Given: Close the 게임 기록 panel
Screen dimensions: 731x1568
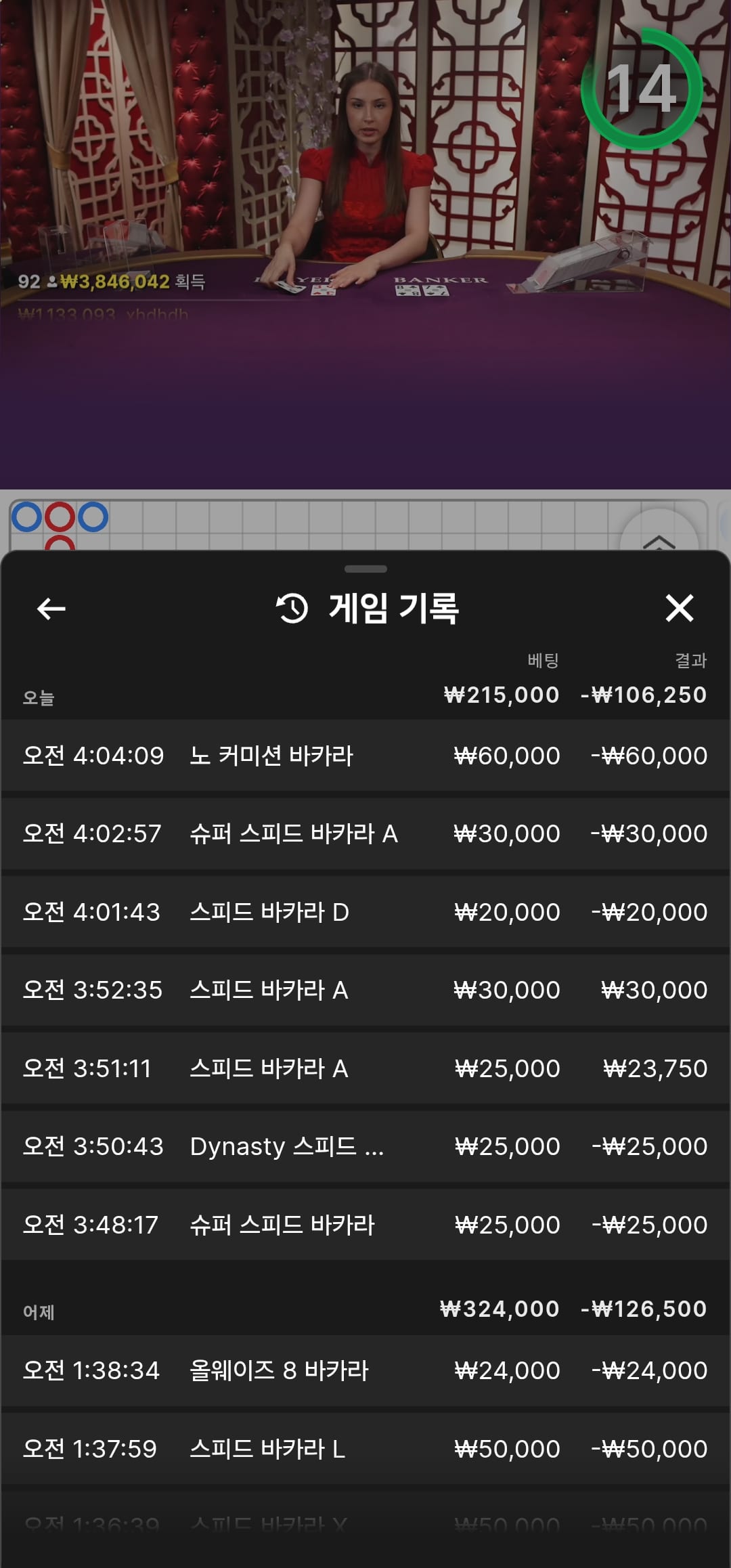Looking at the screenshot, I should click(679, 608).
